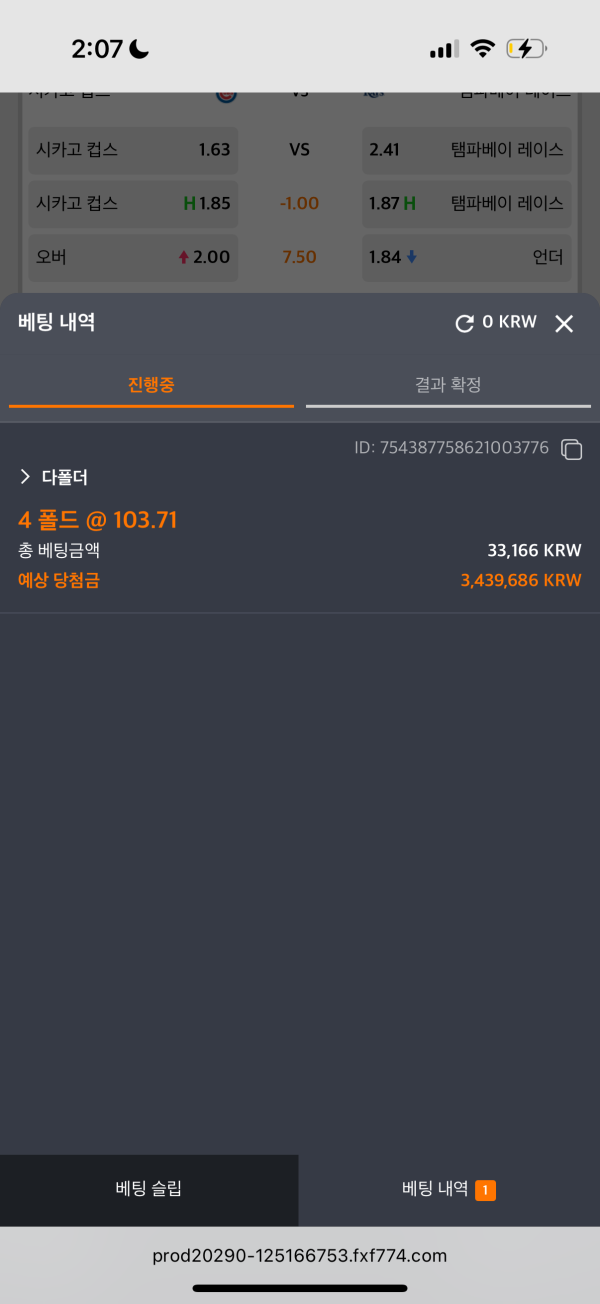Select the 진행중 tab
This screenshot has width=600, height=1304.
[151, 385]
